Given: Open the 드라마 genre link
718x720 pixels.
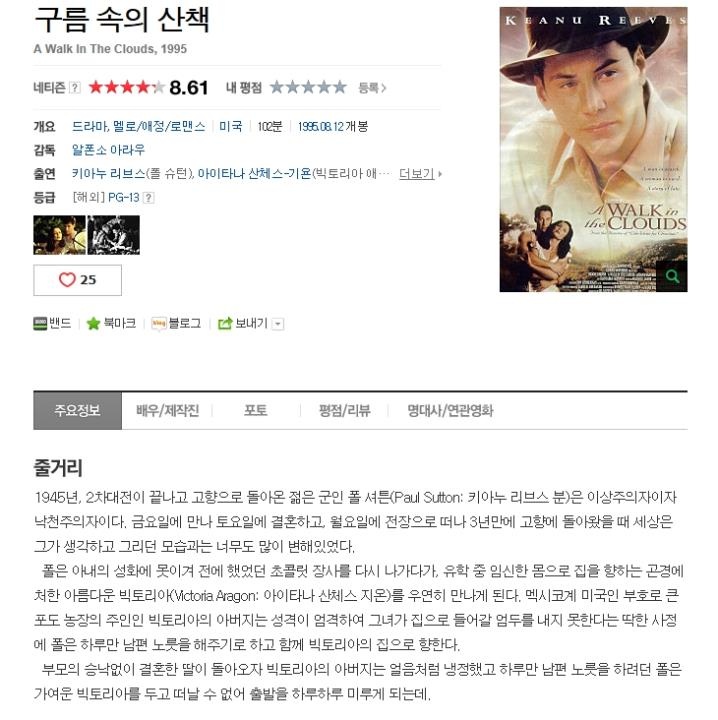Looking at the screenshot, I should pos(87,126).
